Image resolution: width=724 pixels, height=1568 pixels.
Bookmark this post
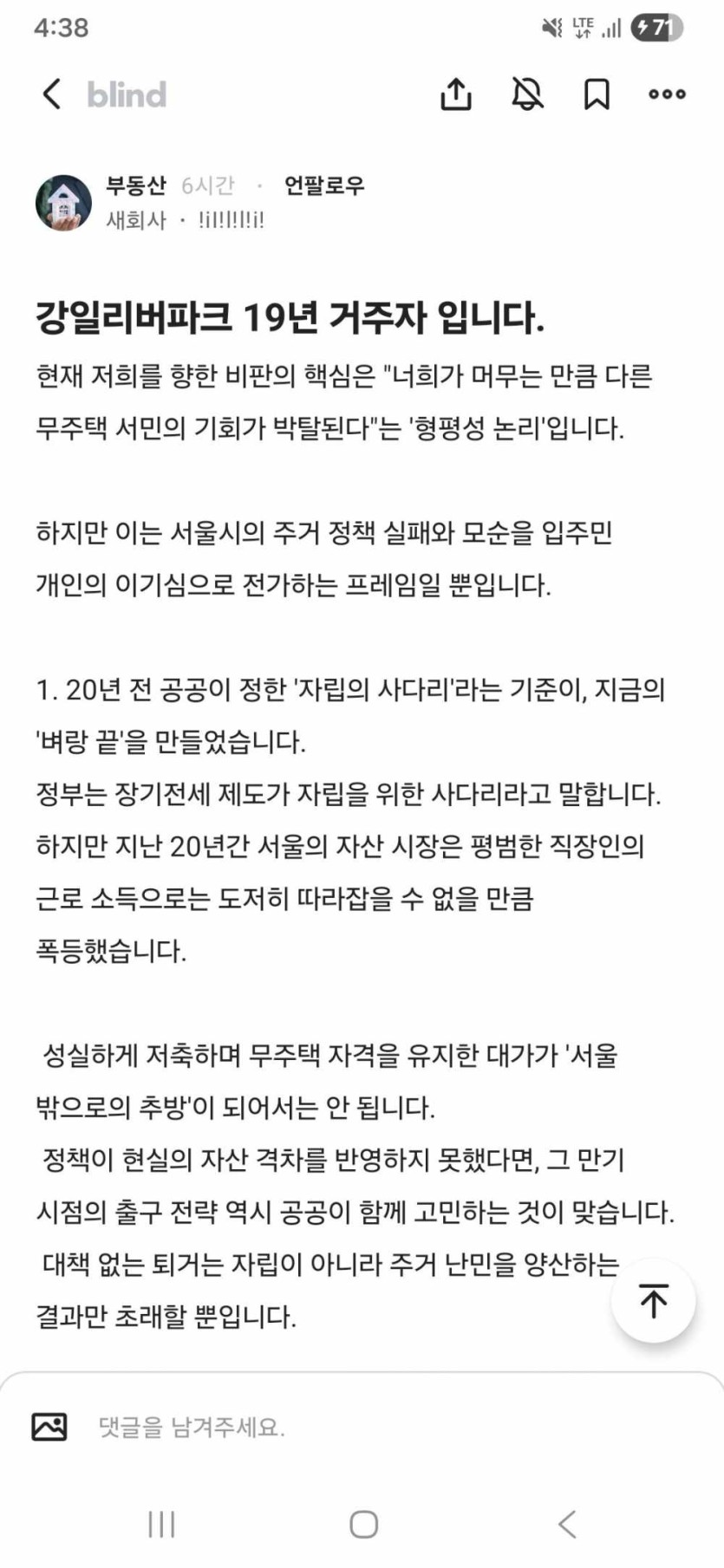(x=597, y=94)
